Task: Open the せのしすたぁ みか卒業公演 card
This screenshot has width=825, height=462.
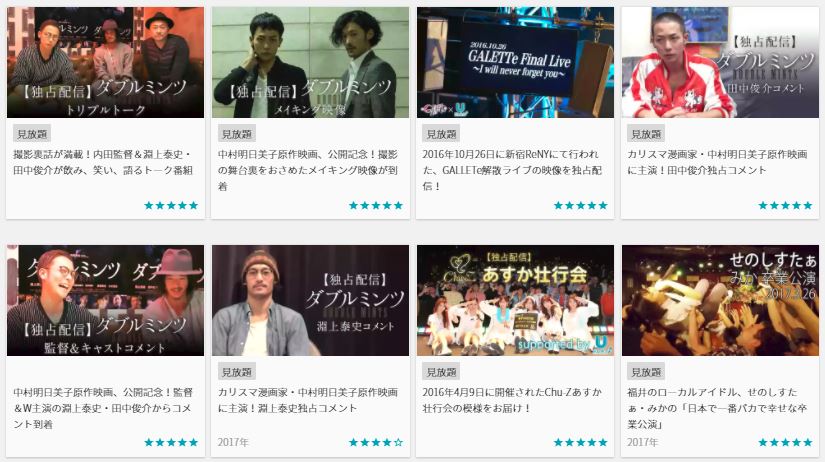Action: [720, 301]
